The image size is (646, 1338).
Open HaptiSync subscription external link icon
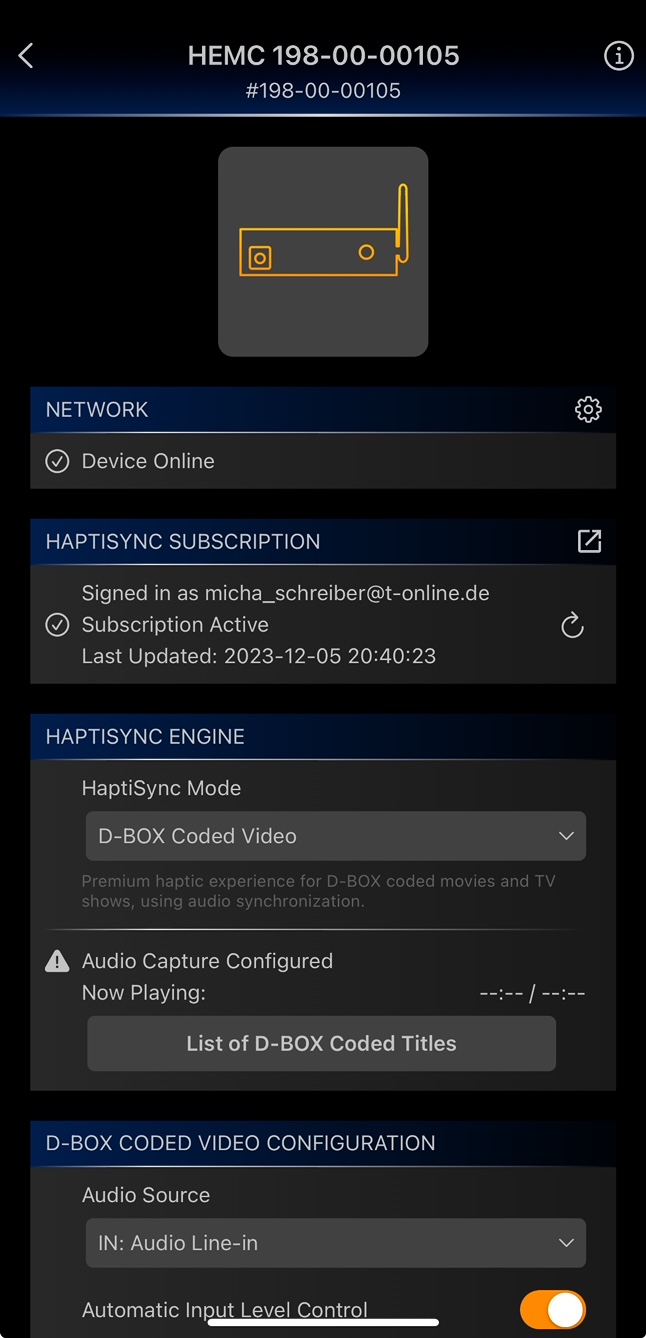coord(589,541)
